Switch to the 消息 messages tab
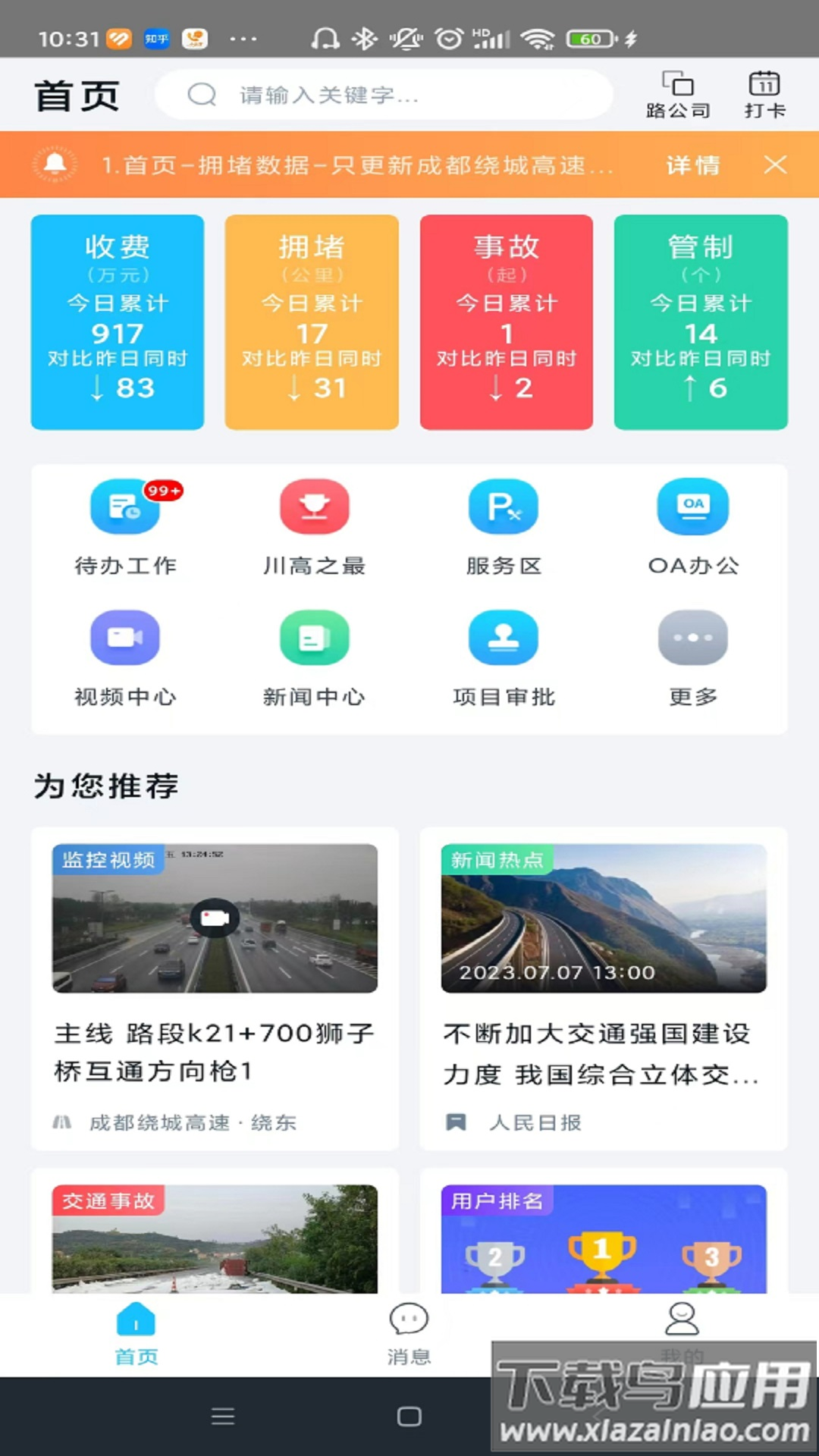 coord(409,1331)
